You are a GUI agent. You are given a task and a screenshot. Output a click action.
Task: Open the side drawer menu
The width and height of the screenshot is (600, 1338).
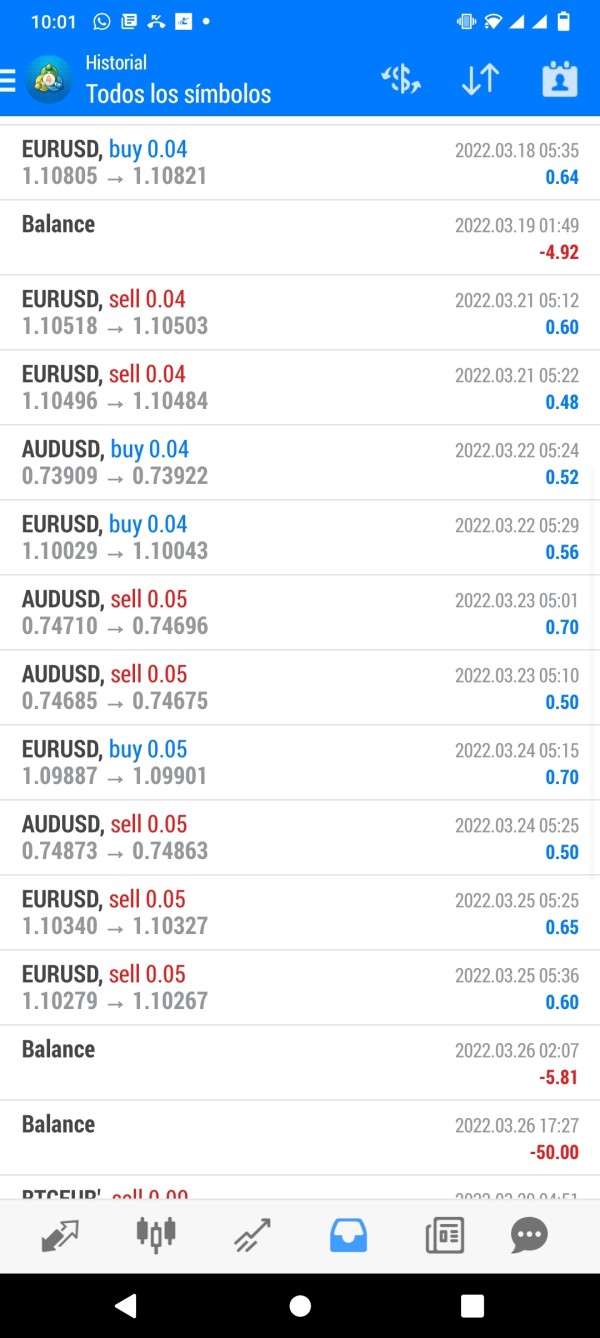(9, 80)
